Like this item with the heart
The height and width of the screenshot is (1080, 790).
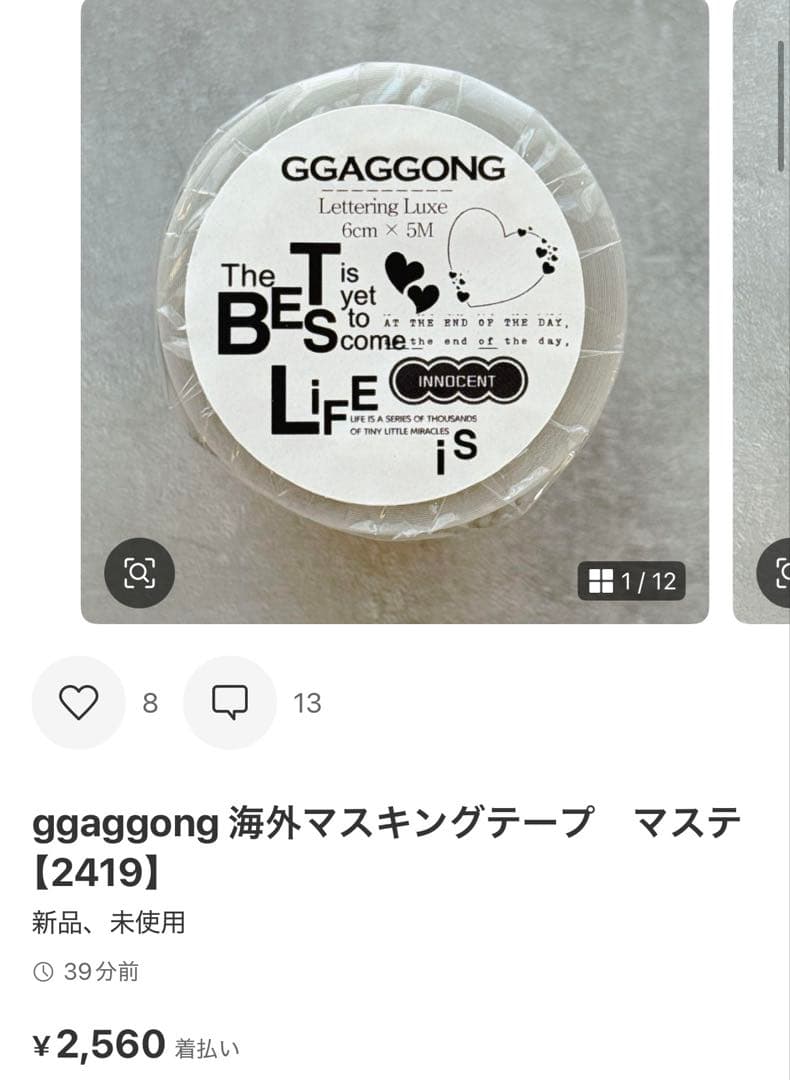click(78, 703)
